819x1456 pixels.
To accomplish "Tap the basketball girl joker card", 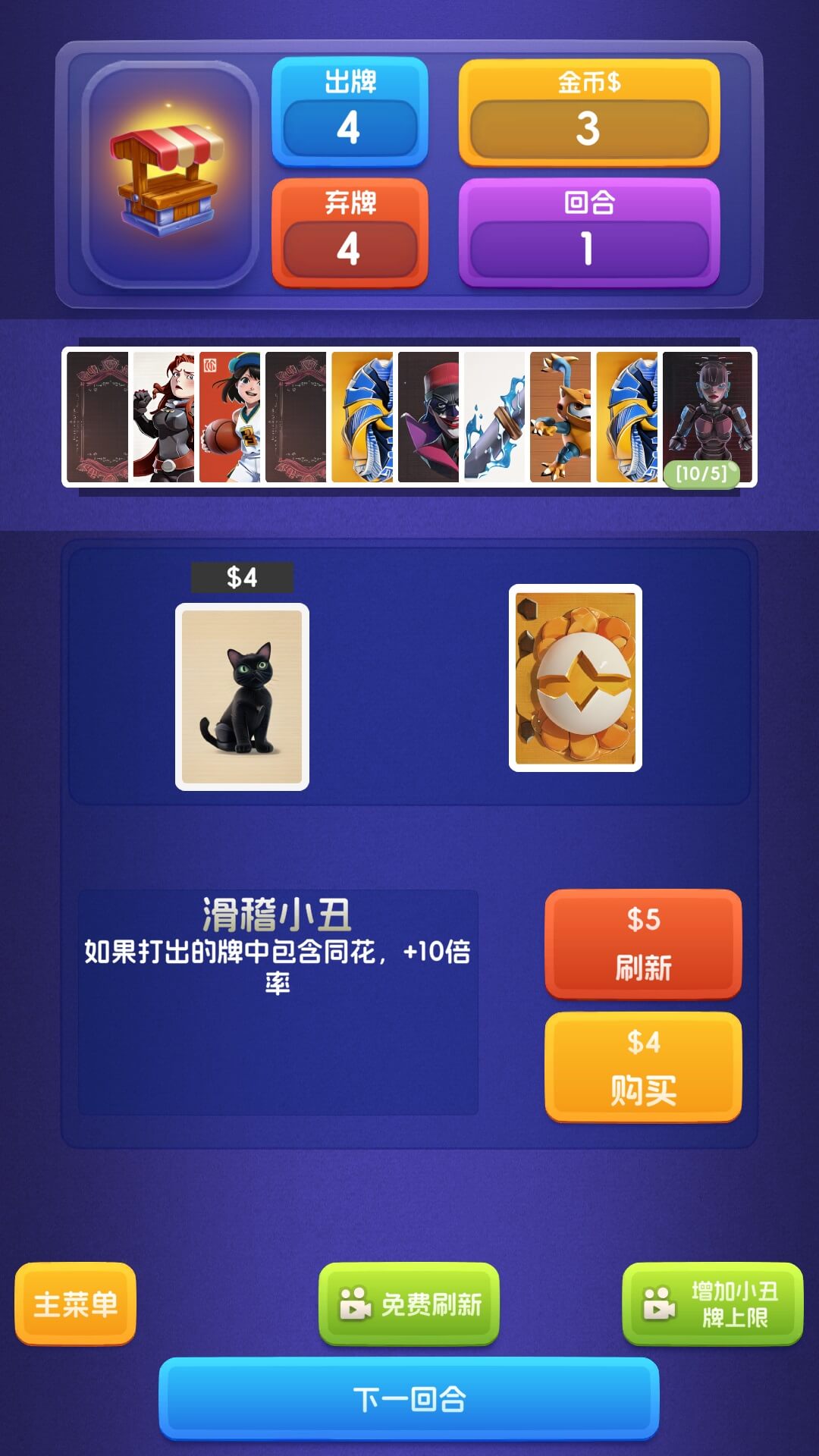I will (230, 417).
